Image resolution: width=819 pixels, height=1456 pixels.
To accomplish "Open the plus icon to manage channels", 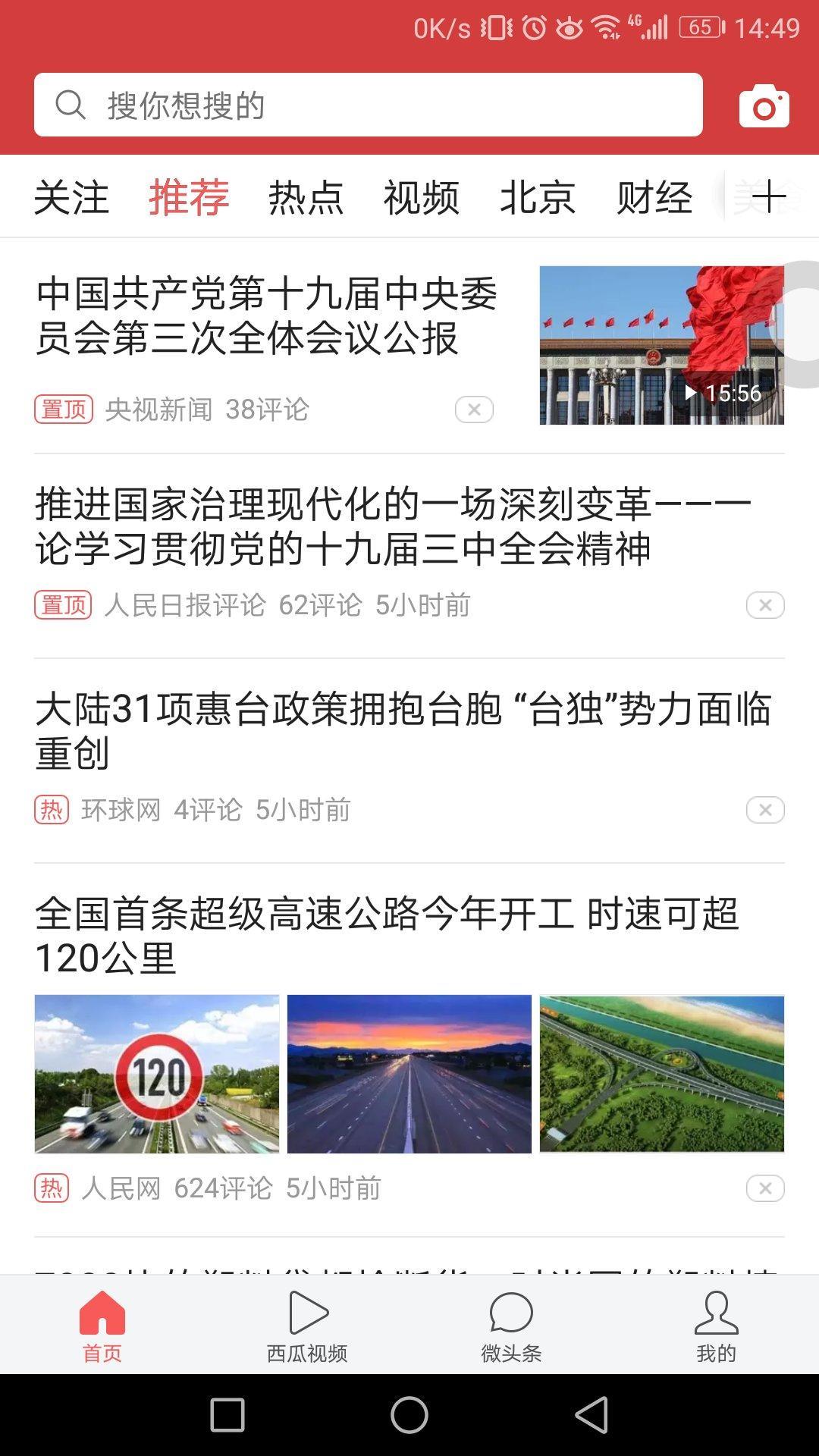I will click(769, 197).
